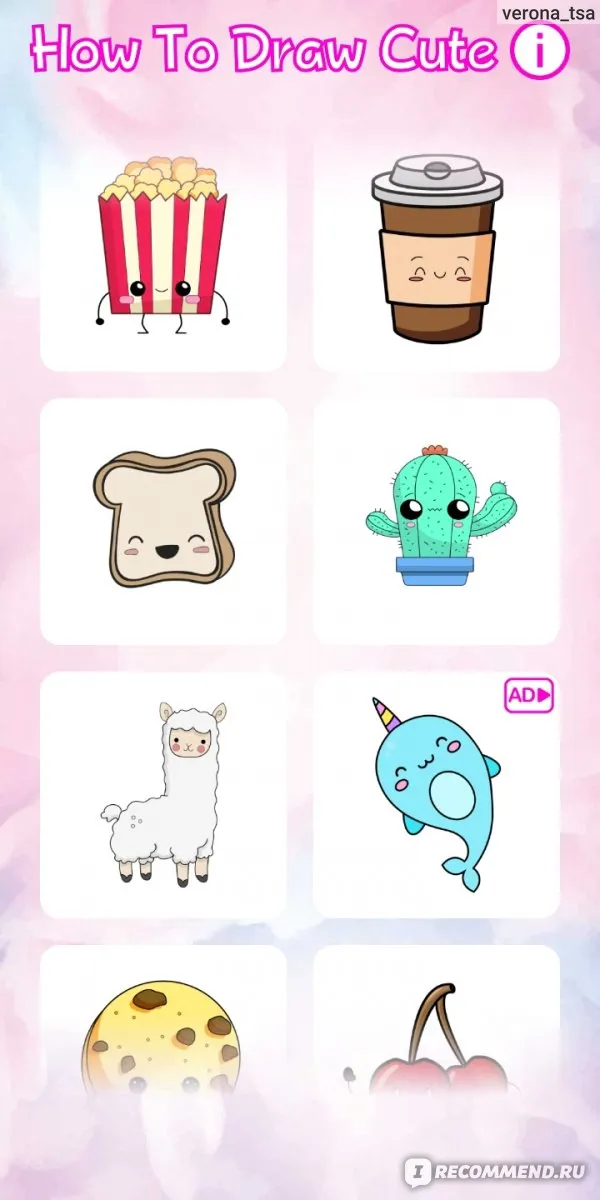
Task: Choose the toast slice drawing
Action: [163, 522]
